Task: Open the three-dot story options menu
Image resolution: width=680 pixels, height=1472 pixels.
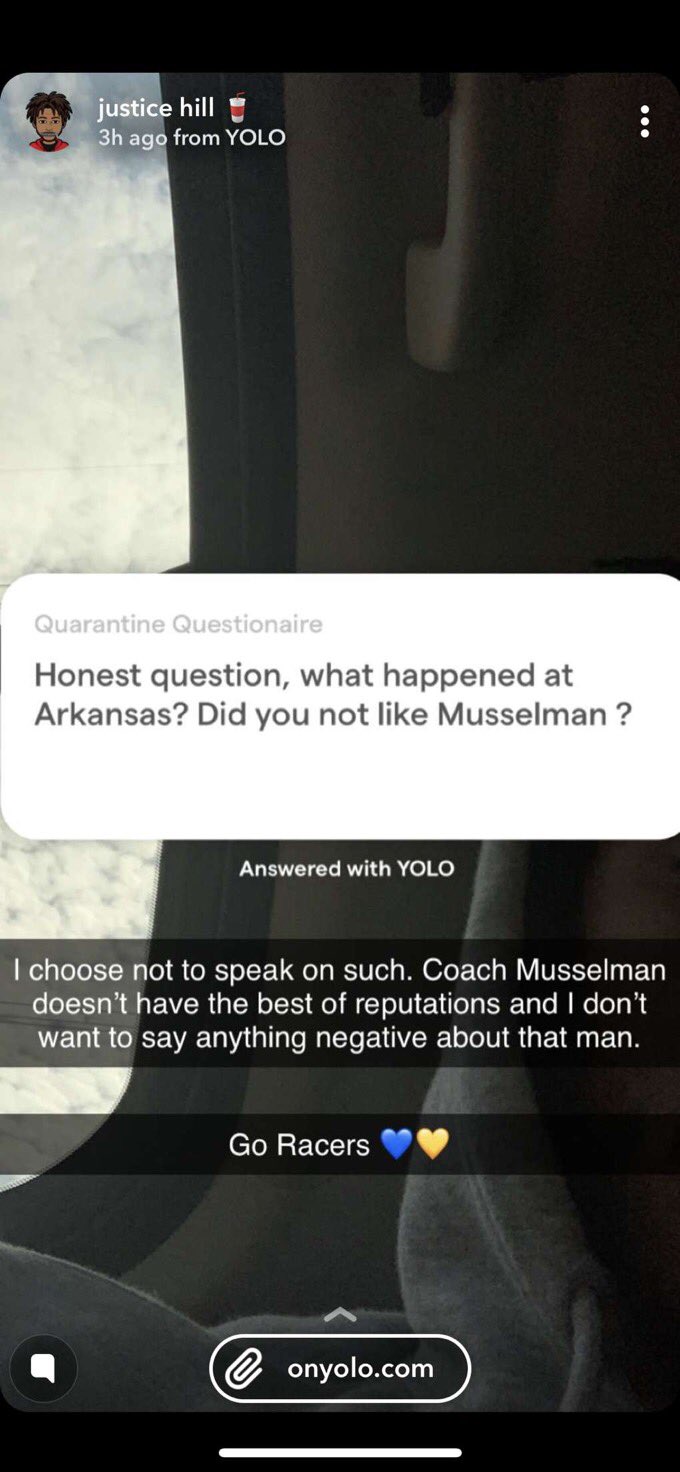Action: pos(645,121)
